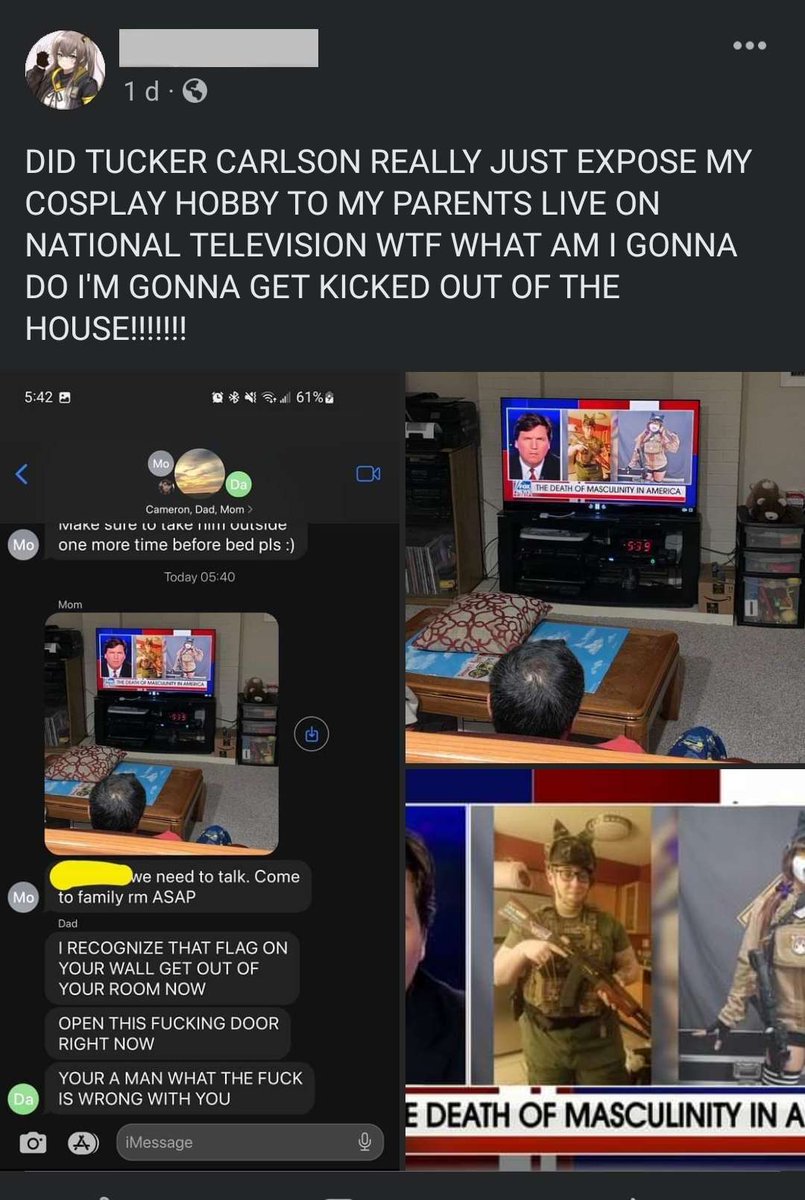Open the poster's profile picture
Image resolution: width=805 pixels, height=1200 pixels.
pyautogui.click(x=65, y=69)
